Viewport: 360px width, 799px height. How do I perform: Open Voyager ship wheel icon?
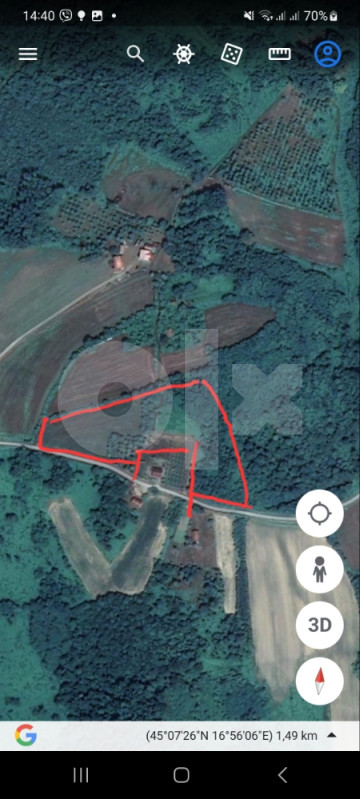184,54
